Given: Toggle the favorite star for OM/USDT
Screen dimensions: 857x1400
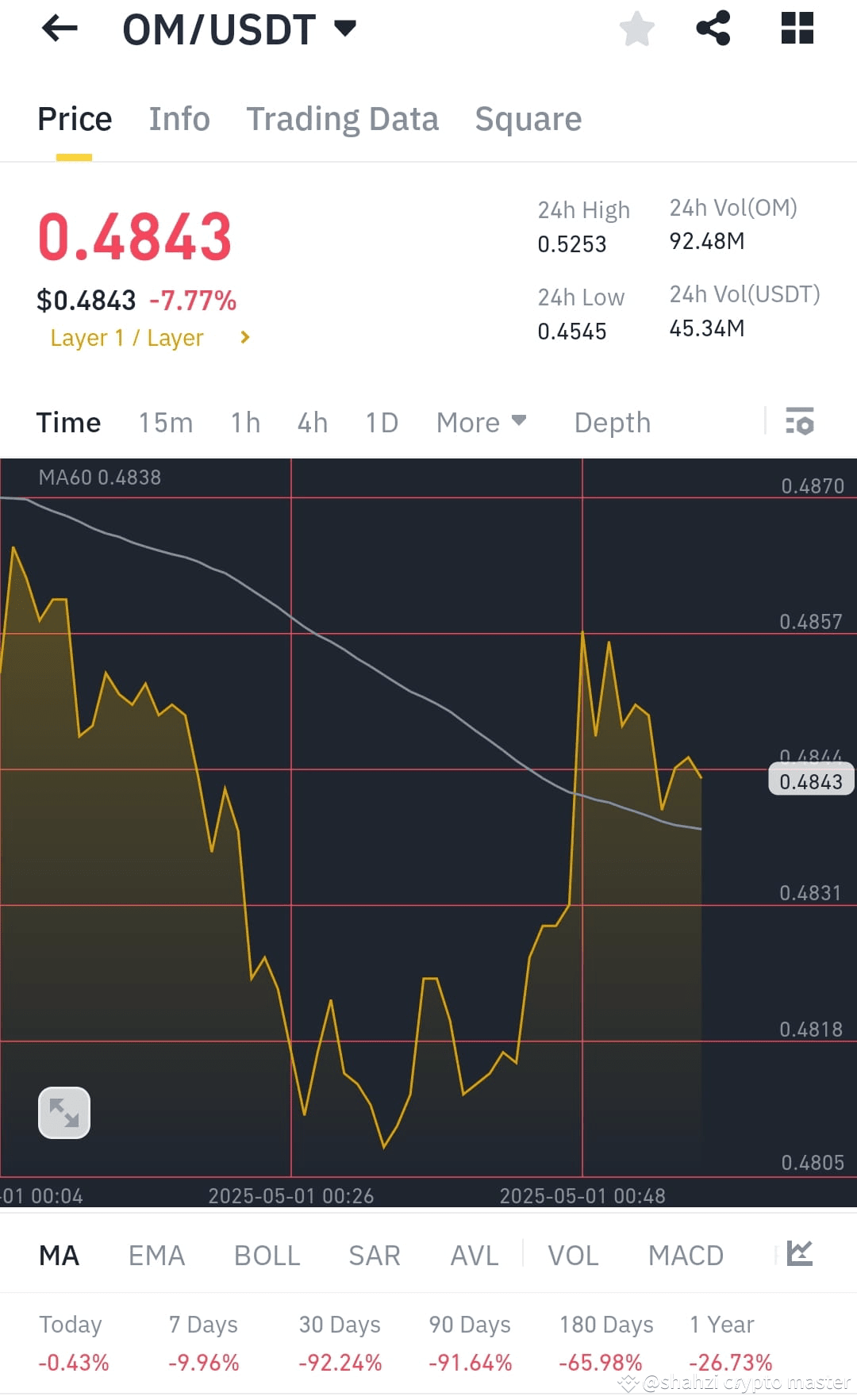Looking at the screenshot, I should point(636,27).
